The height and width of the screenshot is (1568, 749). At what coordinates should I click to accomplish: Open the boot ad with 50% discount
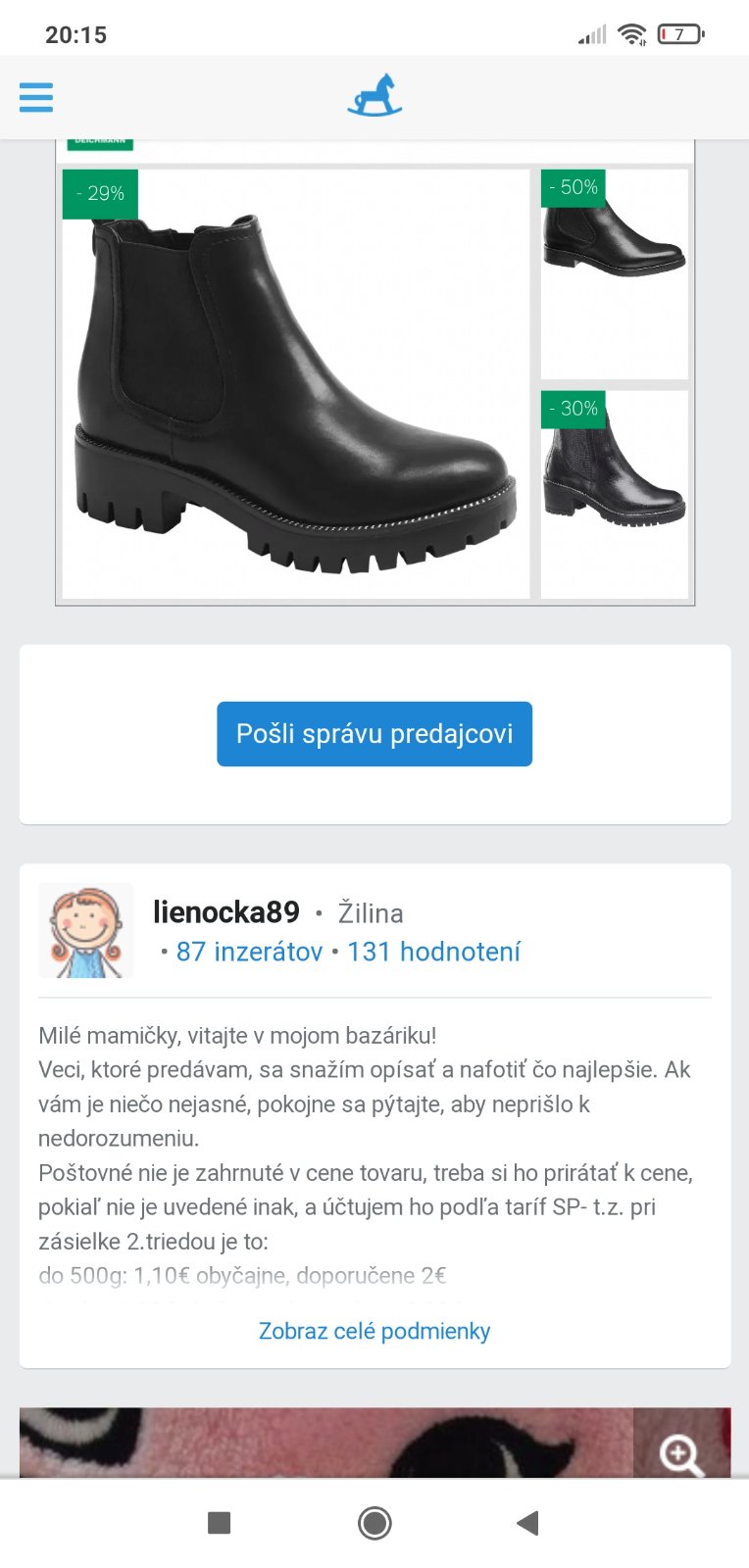coord(615,273)
